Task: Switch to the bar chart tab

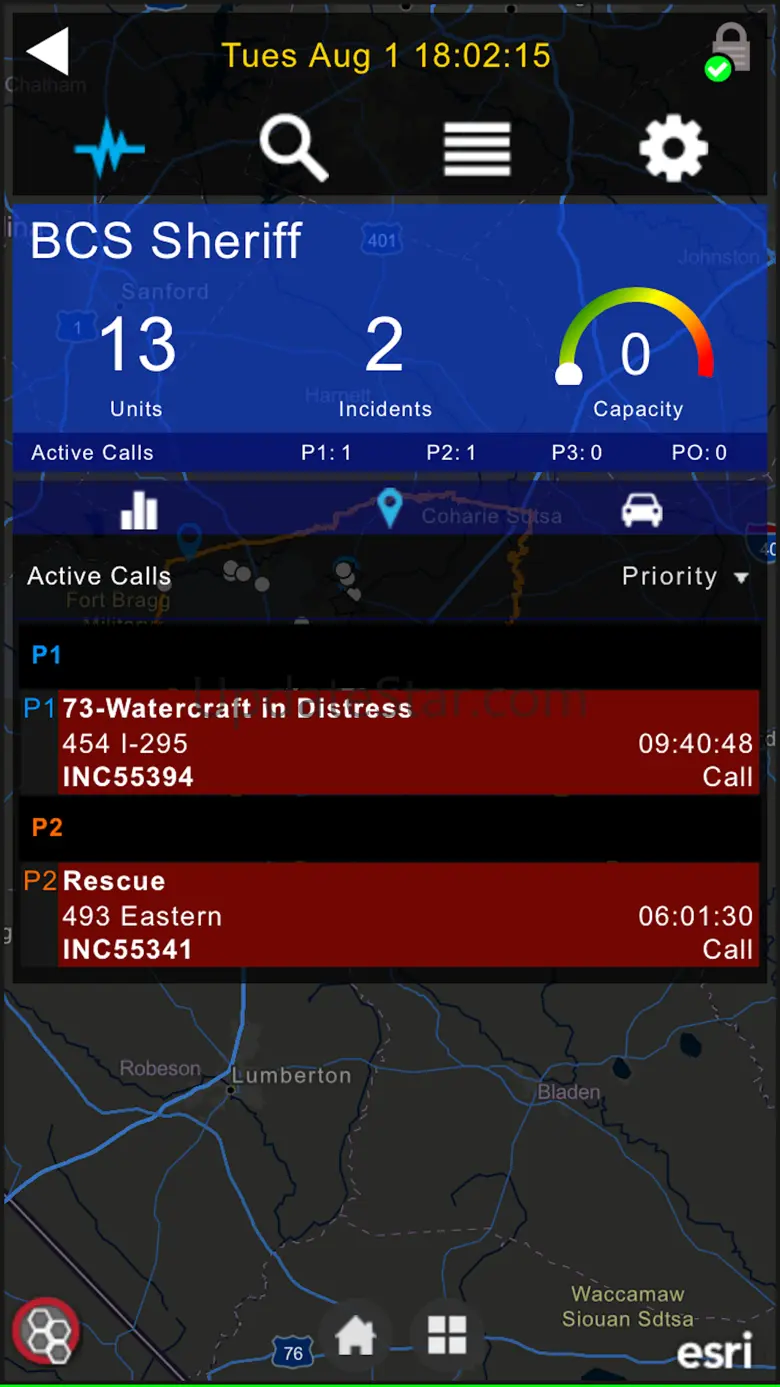Action: (139, 510)
